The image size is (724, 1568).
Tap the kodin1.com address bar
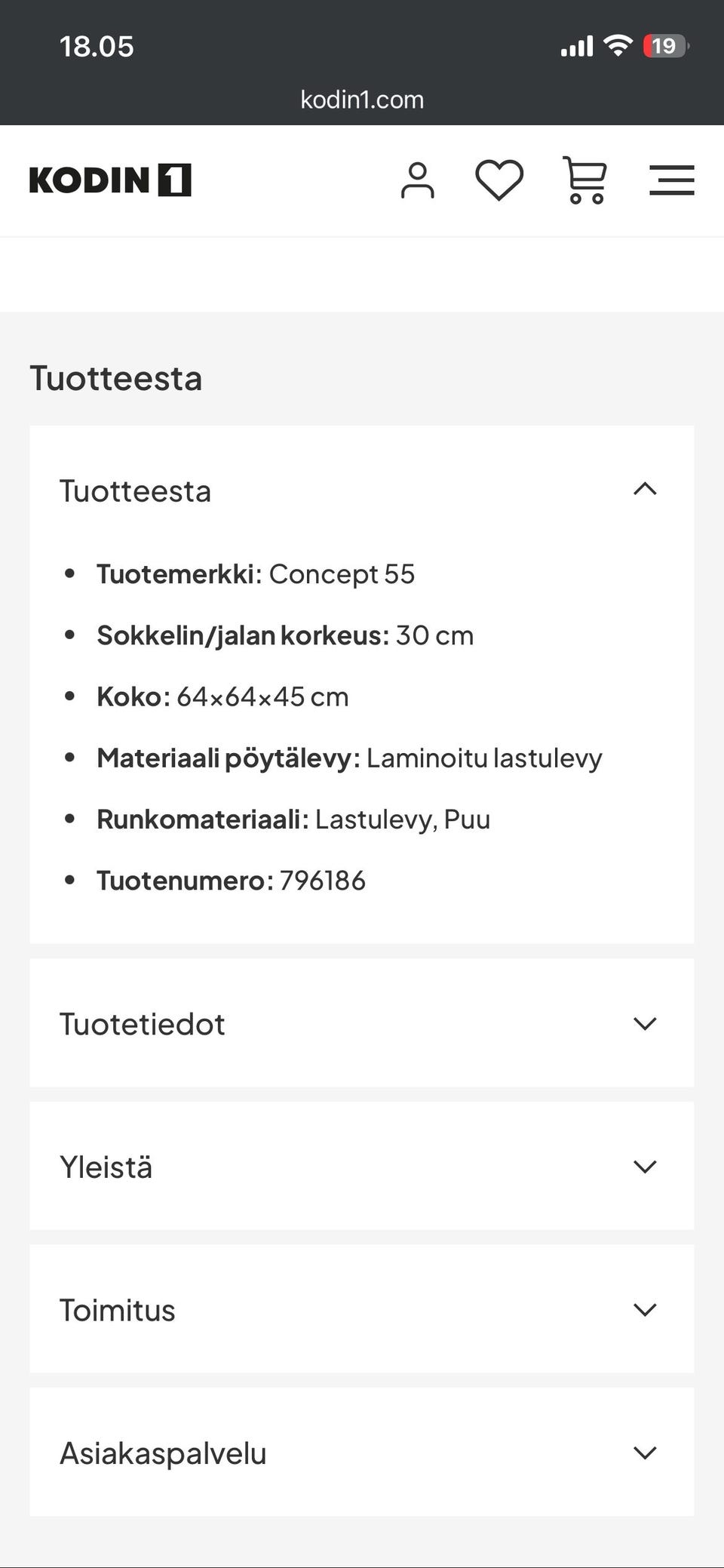point(362,99)
